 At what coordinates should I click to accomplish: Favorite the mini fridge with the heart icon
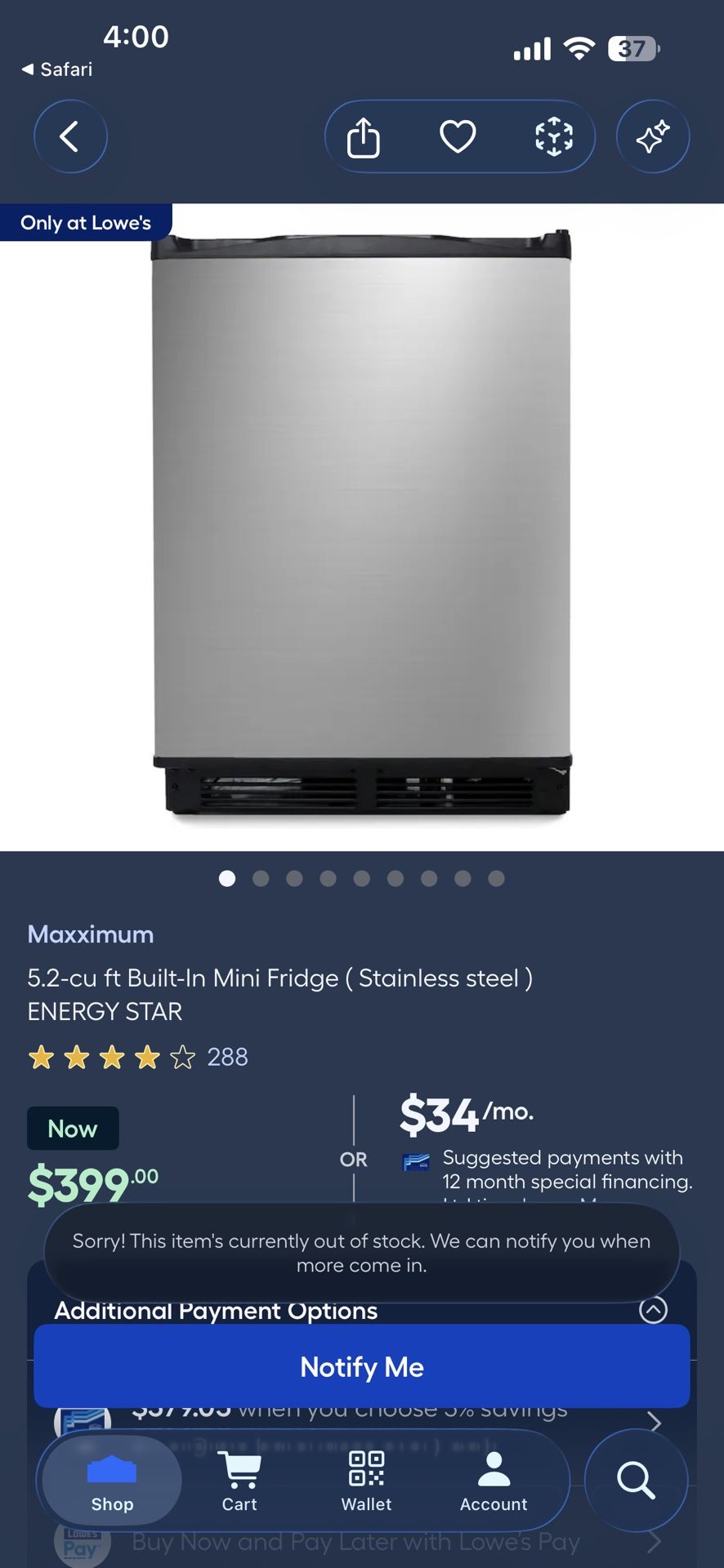tap(458, 136)
